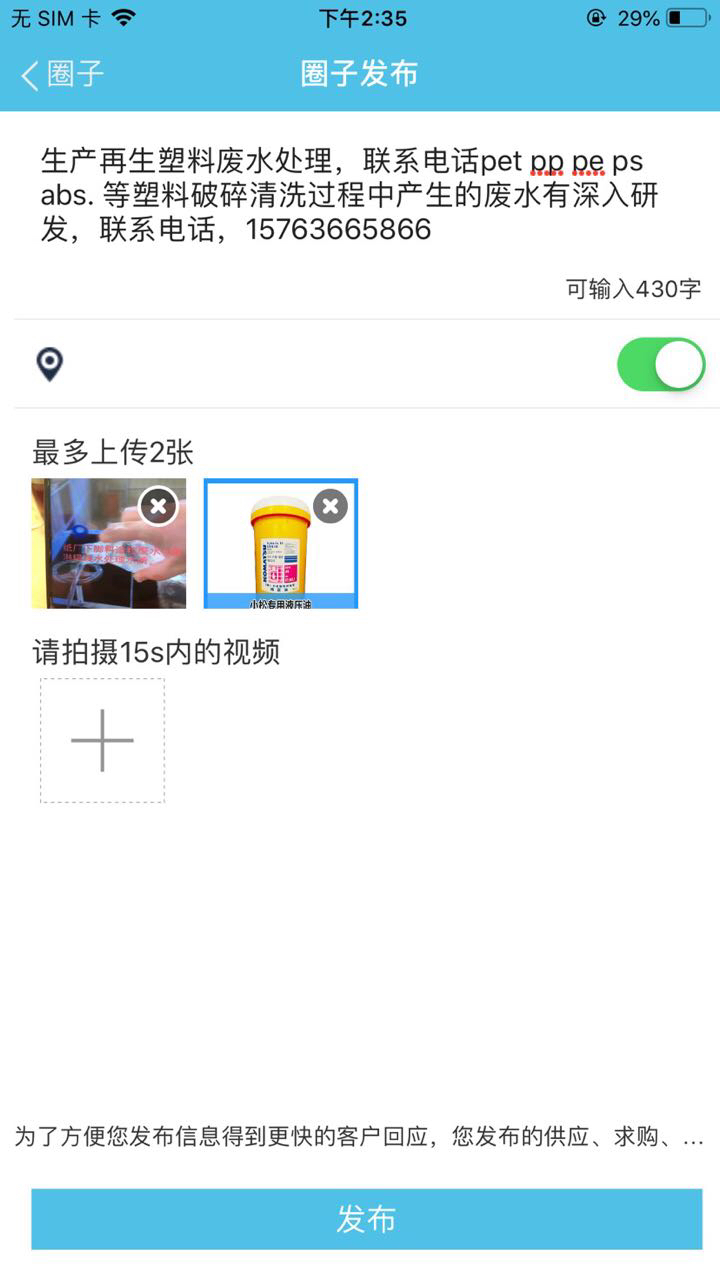The height and width of the screenshot is (1280, 720).
Task: Remove the yellow bucket photo
Action: [x=330, y=506]
